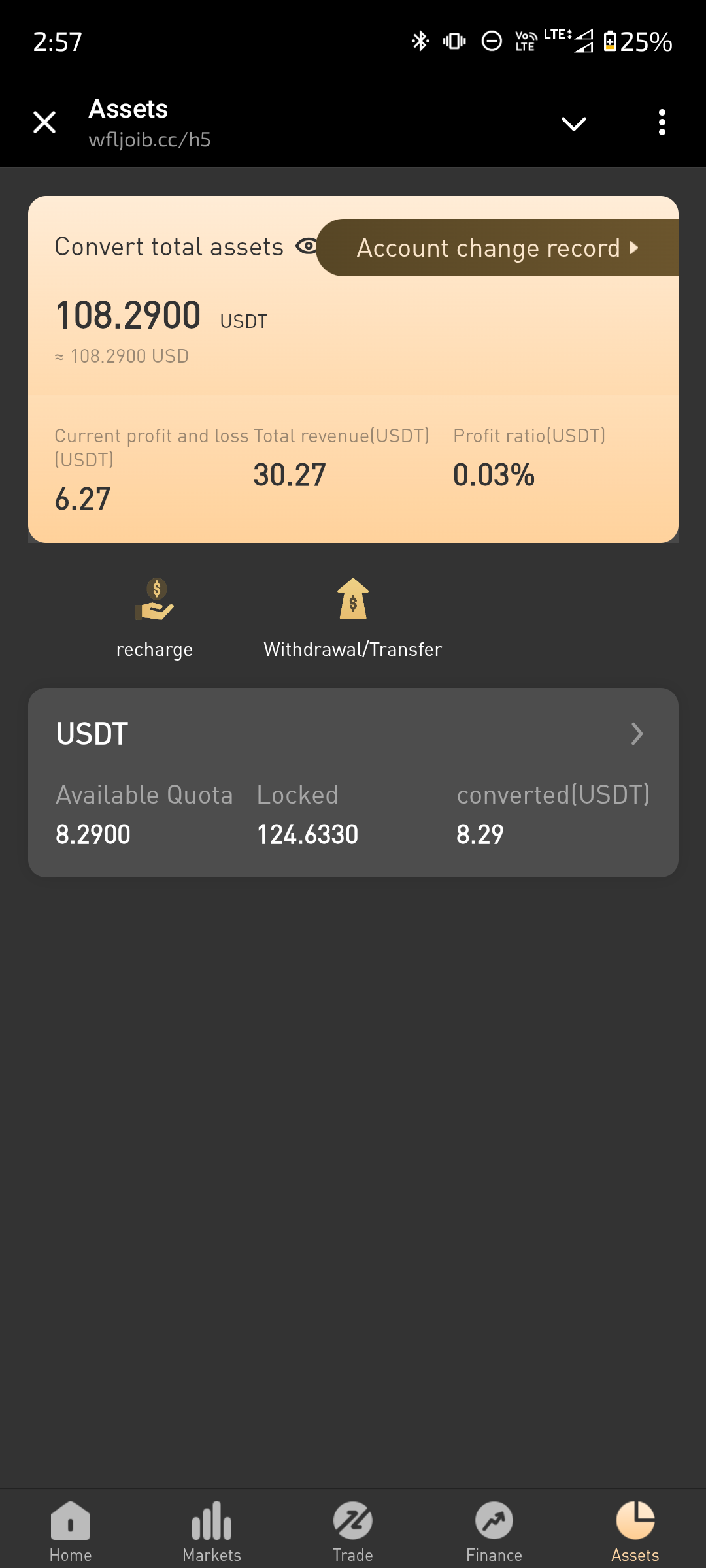Open the three-dot overflow menu
Viewport: 706px width, 1568px height.
(662, 122)
